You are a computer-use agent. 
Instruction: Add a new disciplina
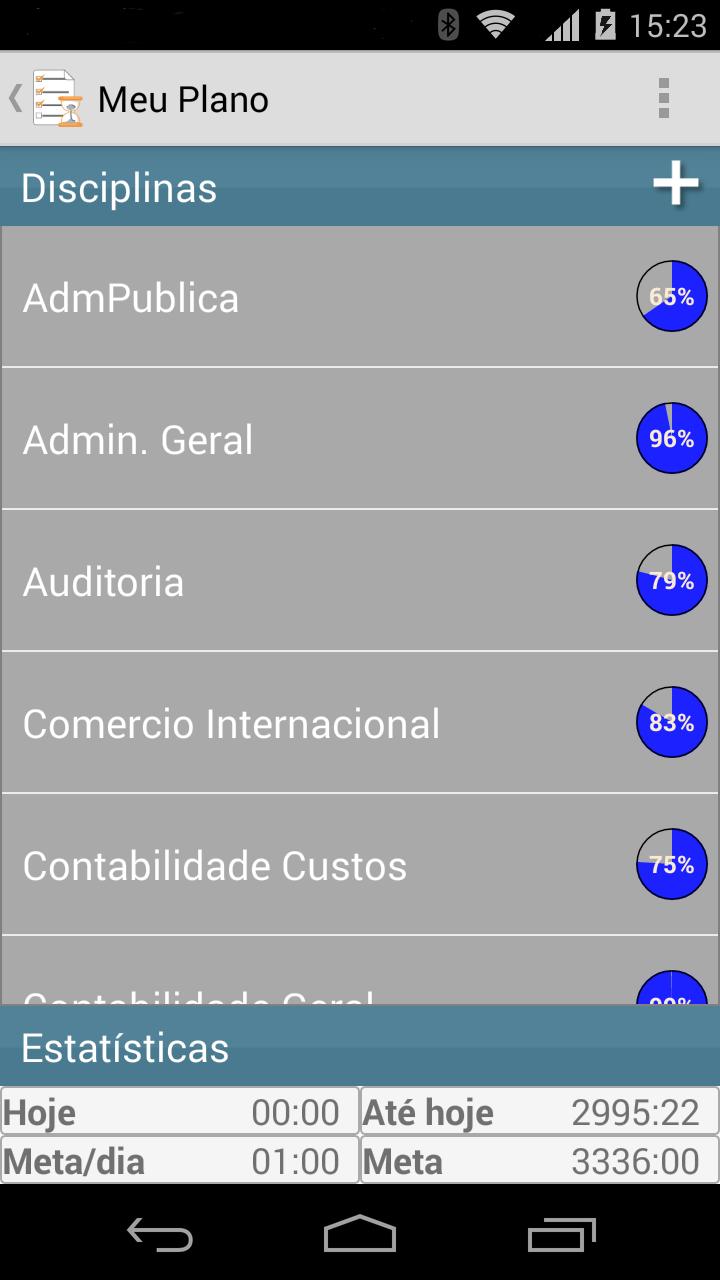click(675, 186)
